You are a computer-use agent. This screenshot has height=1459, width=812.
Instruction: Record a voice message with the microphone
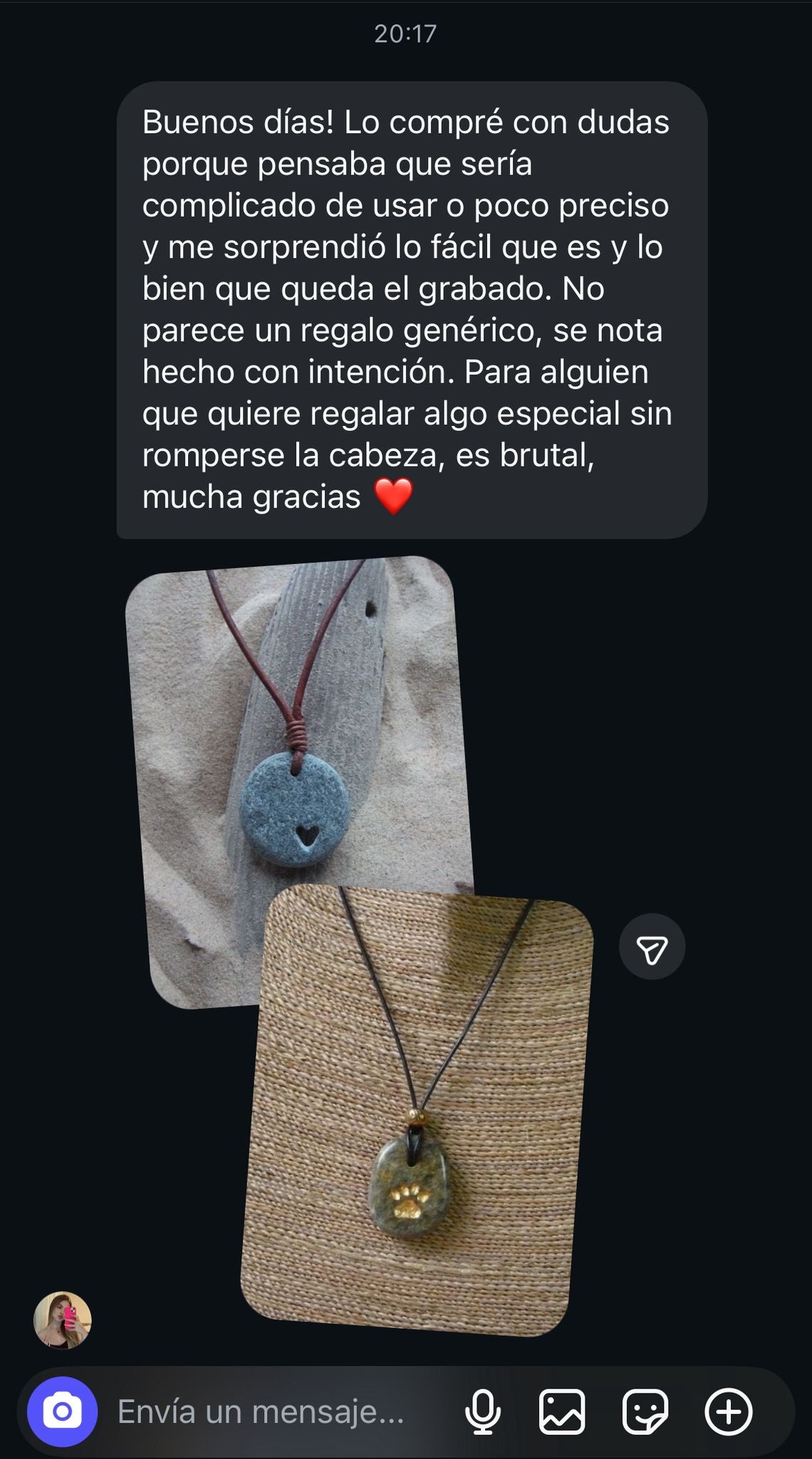[x=482, y=1411]
